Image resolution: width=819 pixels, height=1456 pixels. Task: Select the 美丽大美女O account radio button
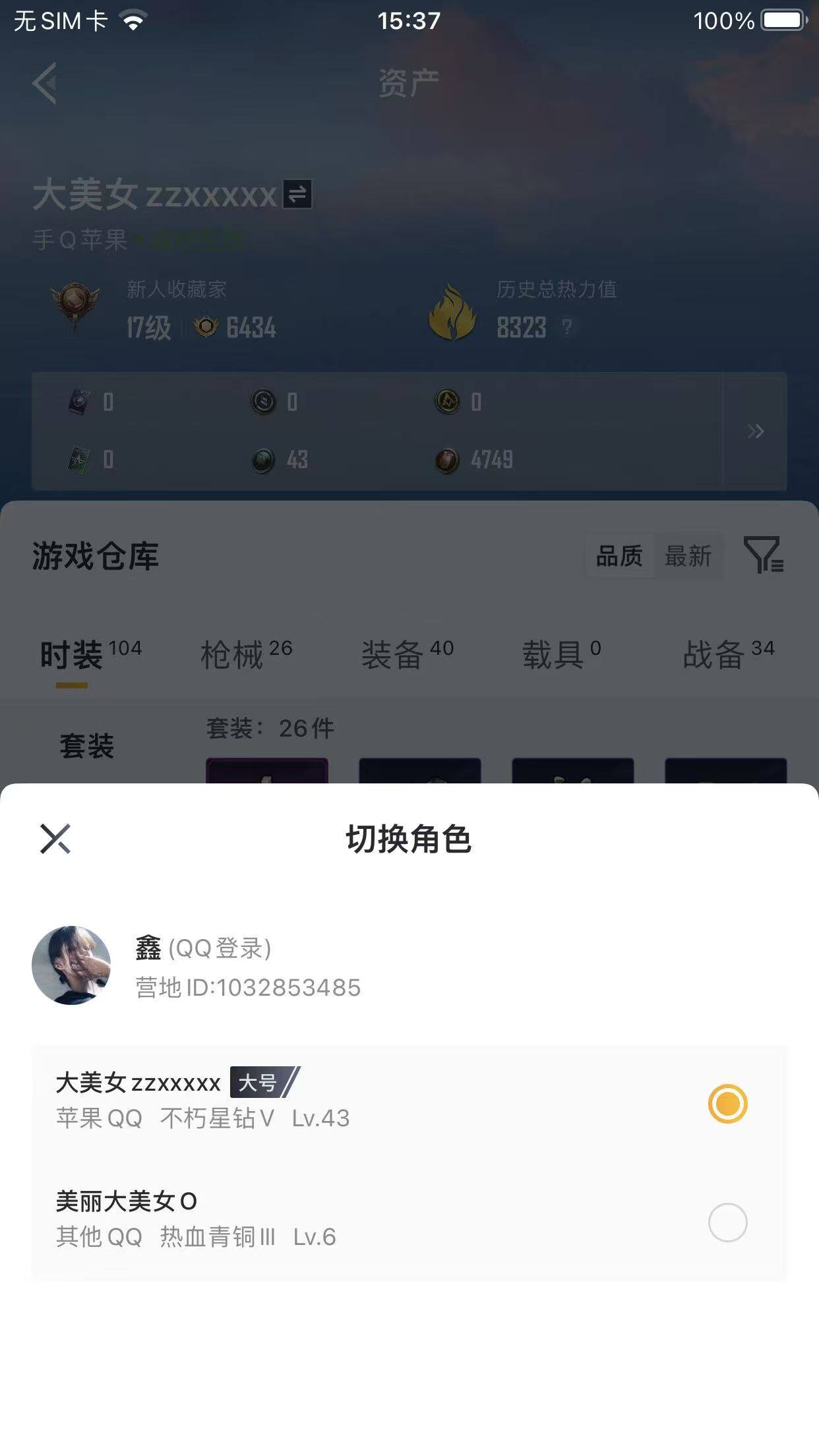click(x=729, y=1221)
